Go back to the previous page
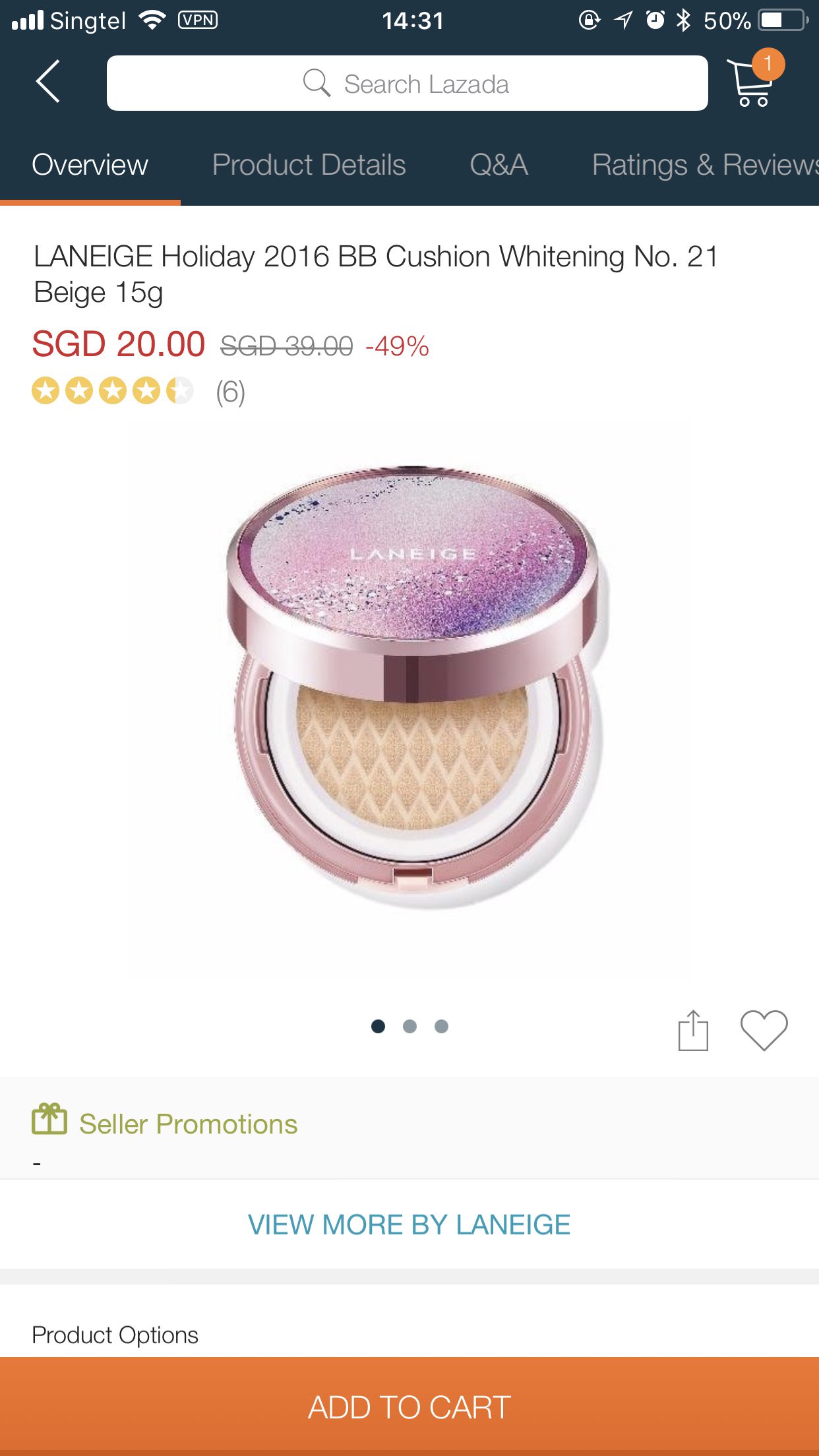This screenshot has width=819, height=1456. coord(47,82)
